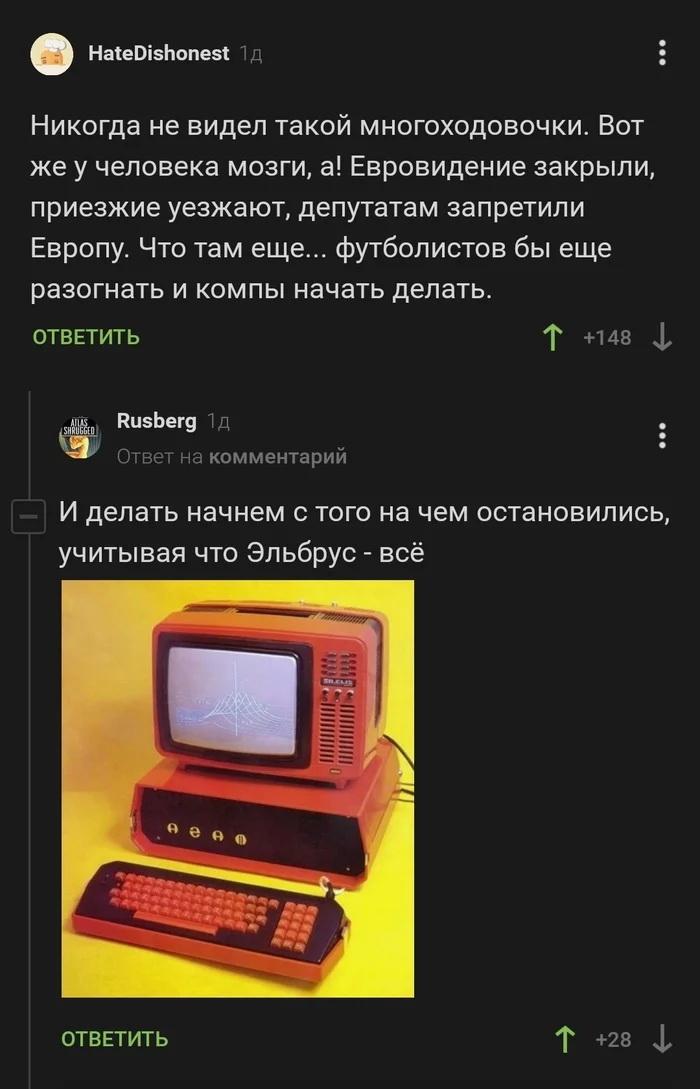Viewport: 700px width, 1089px height.
Task: Open Rusberg's profile
Action: (x=156, y=421)
